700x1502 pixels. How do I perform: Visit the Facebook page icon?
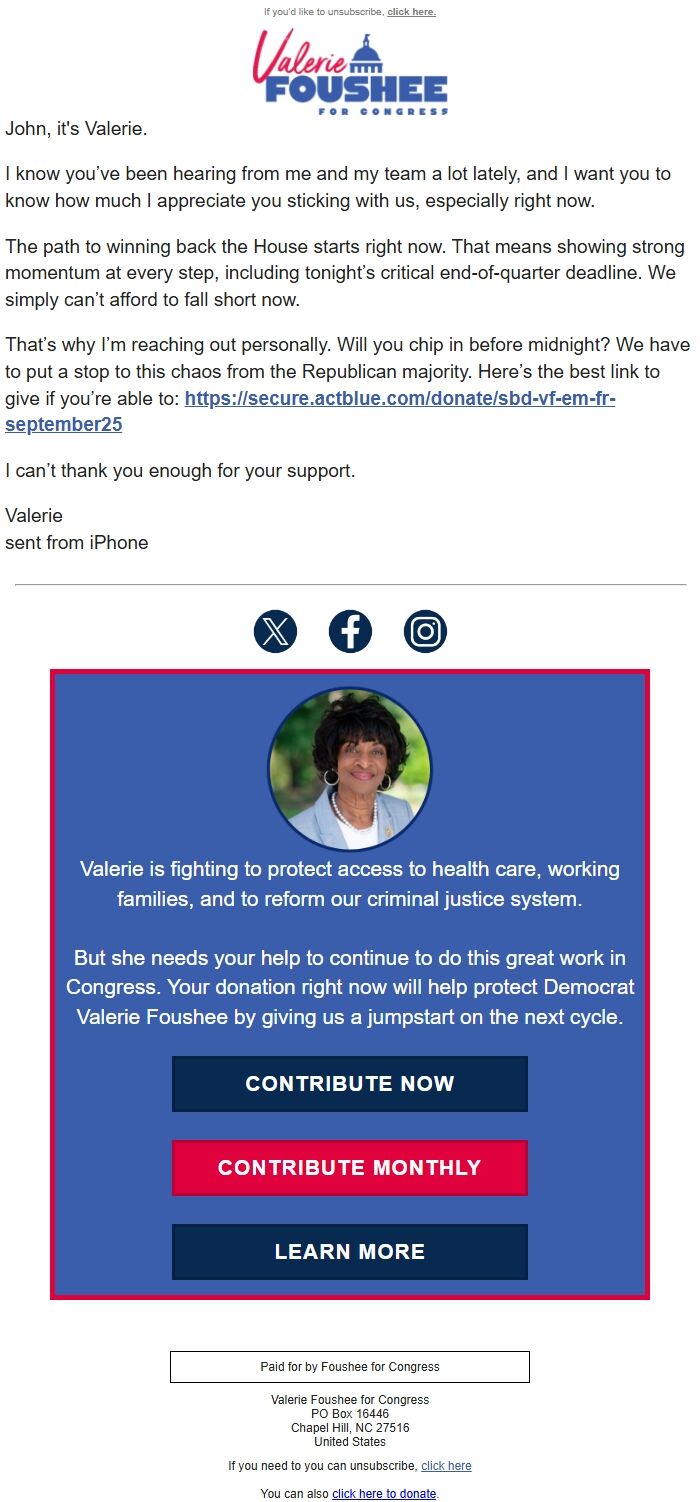350,632
